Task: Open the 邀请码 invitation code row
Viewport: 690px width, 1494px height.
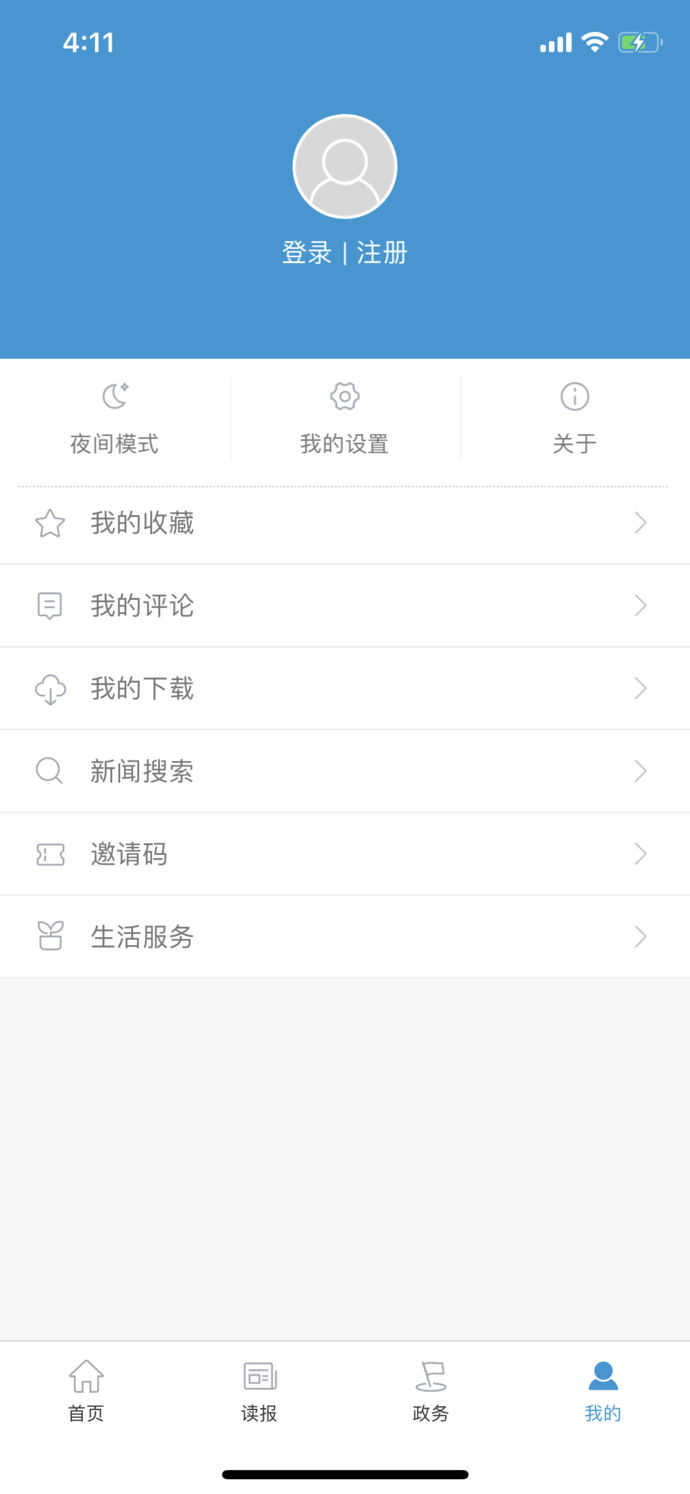Action: 344,854
